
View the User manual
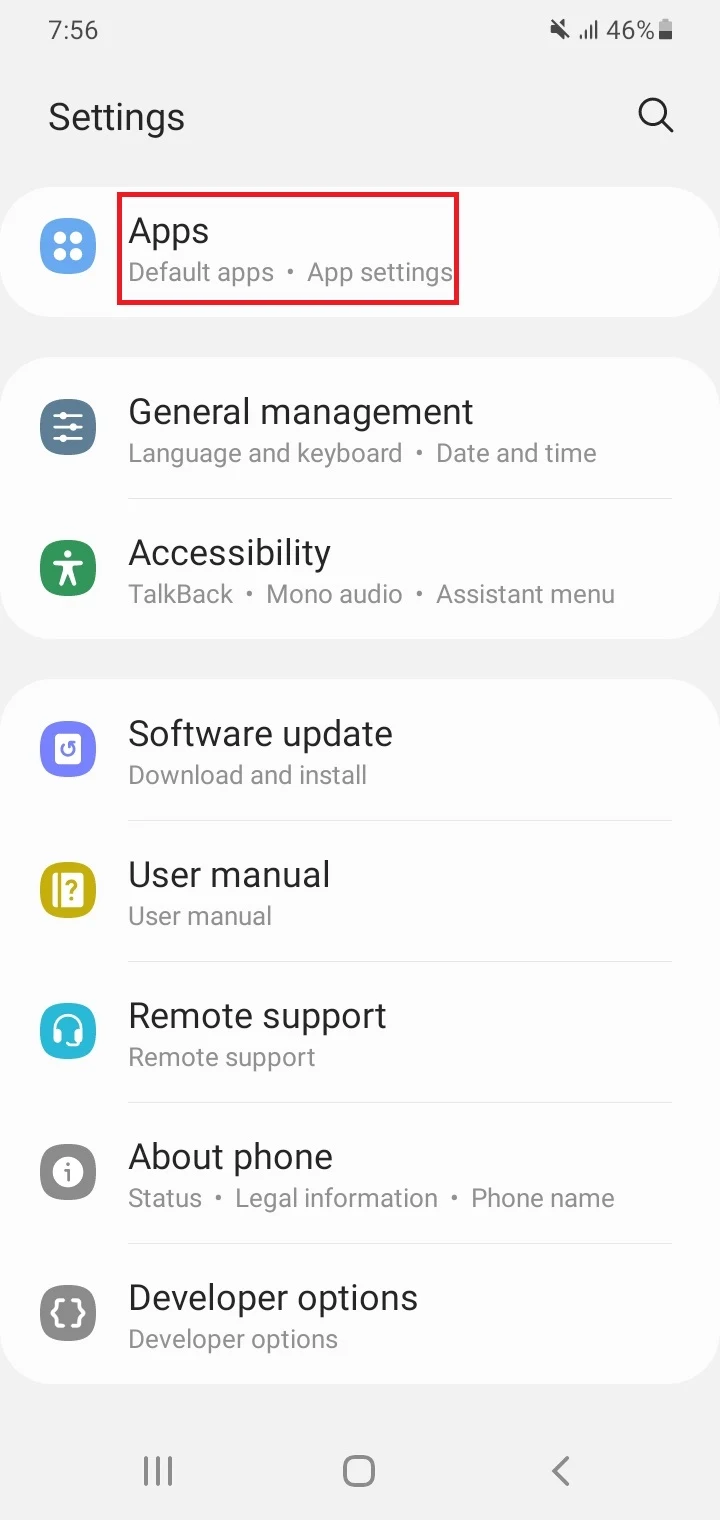[360, 892]
